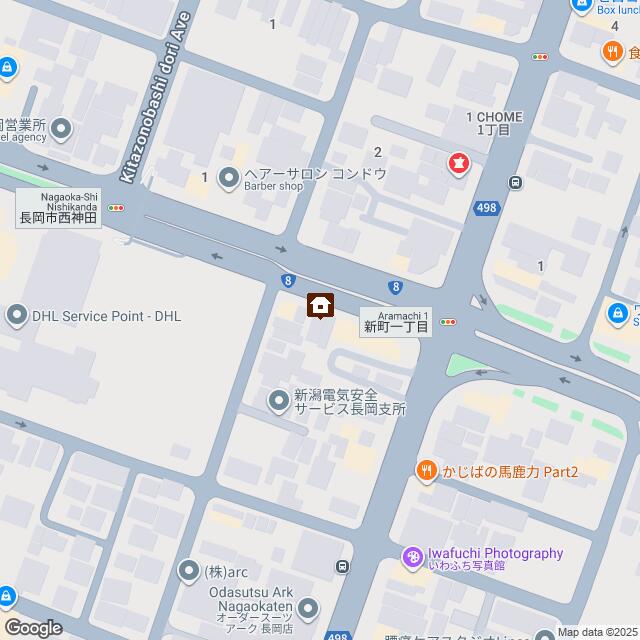This screenshot has height=640, width=640.
Task: Open the DHL Service Point pin
Action: coord(16,316)
